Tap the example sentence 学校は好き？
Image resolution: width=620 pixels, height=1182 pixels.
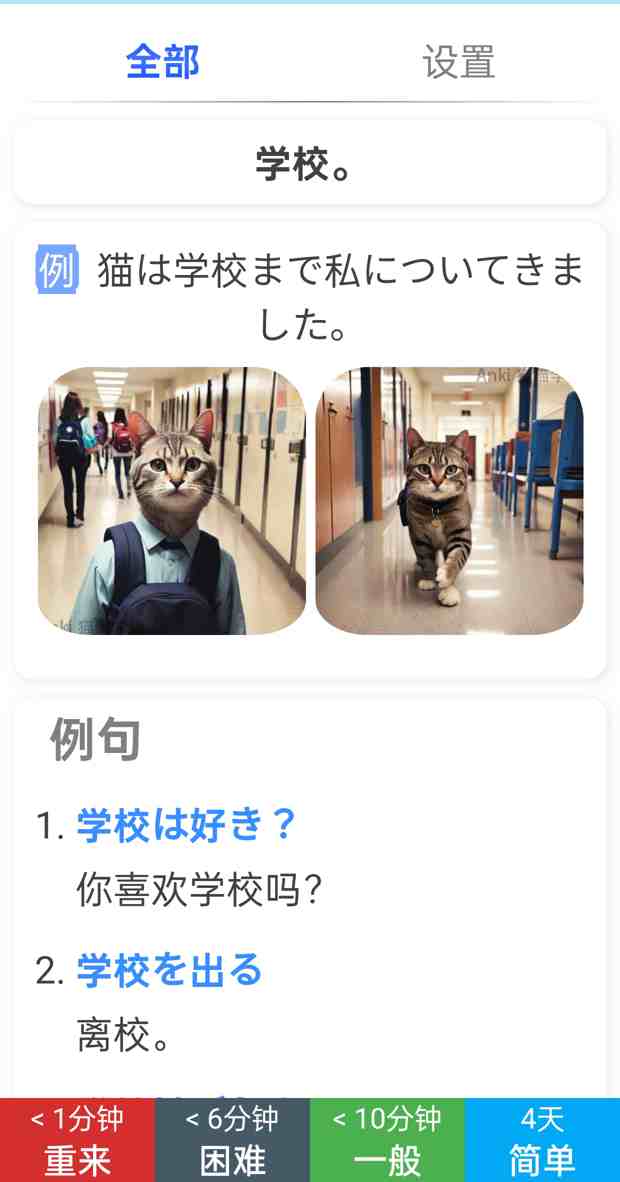(x=186, y=825)
